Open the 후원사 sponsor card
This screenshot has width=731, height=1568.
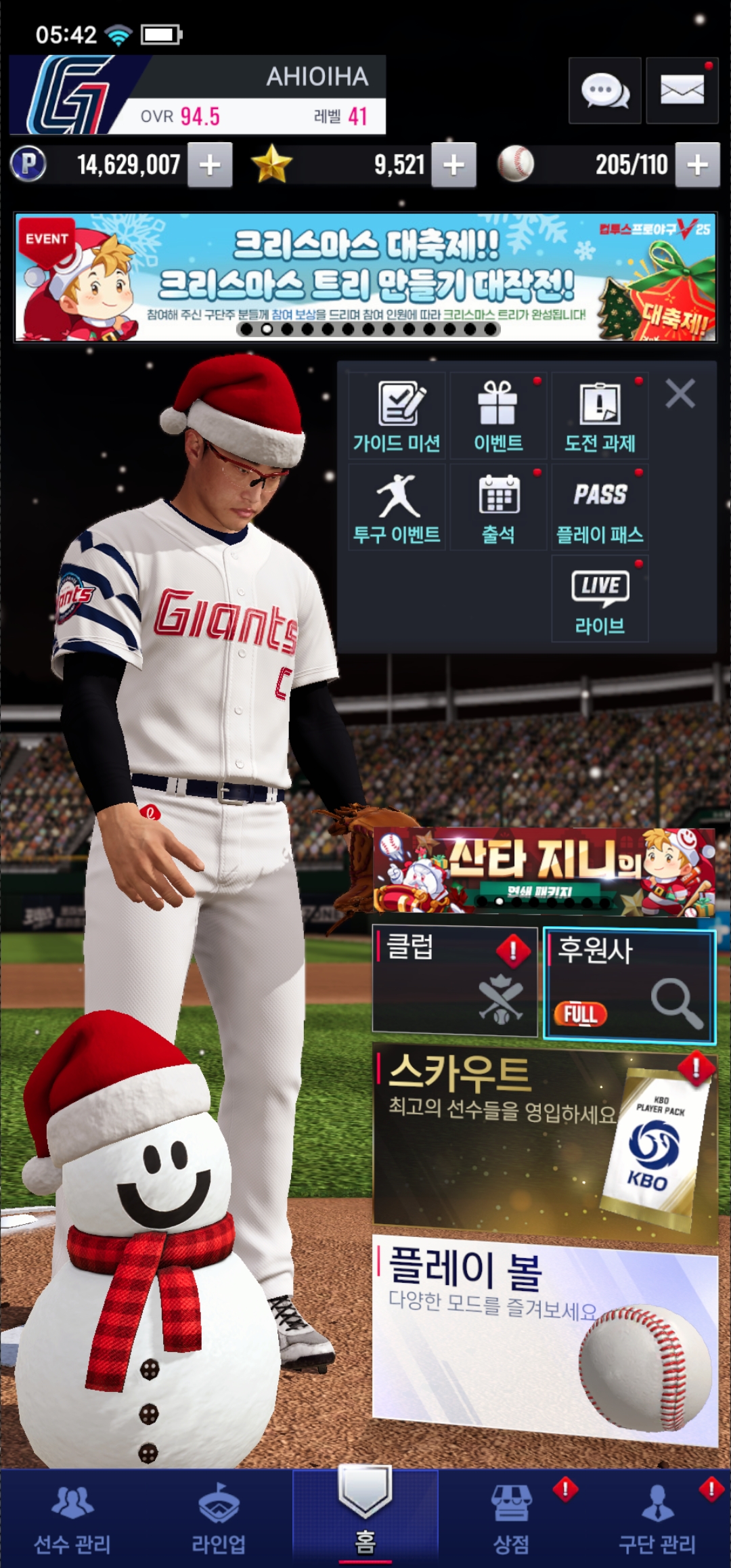pyautogui.click(x=629, y=984)
